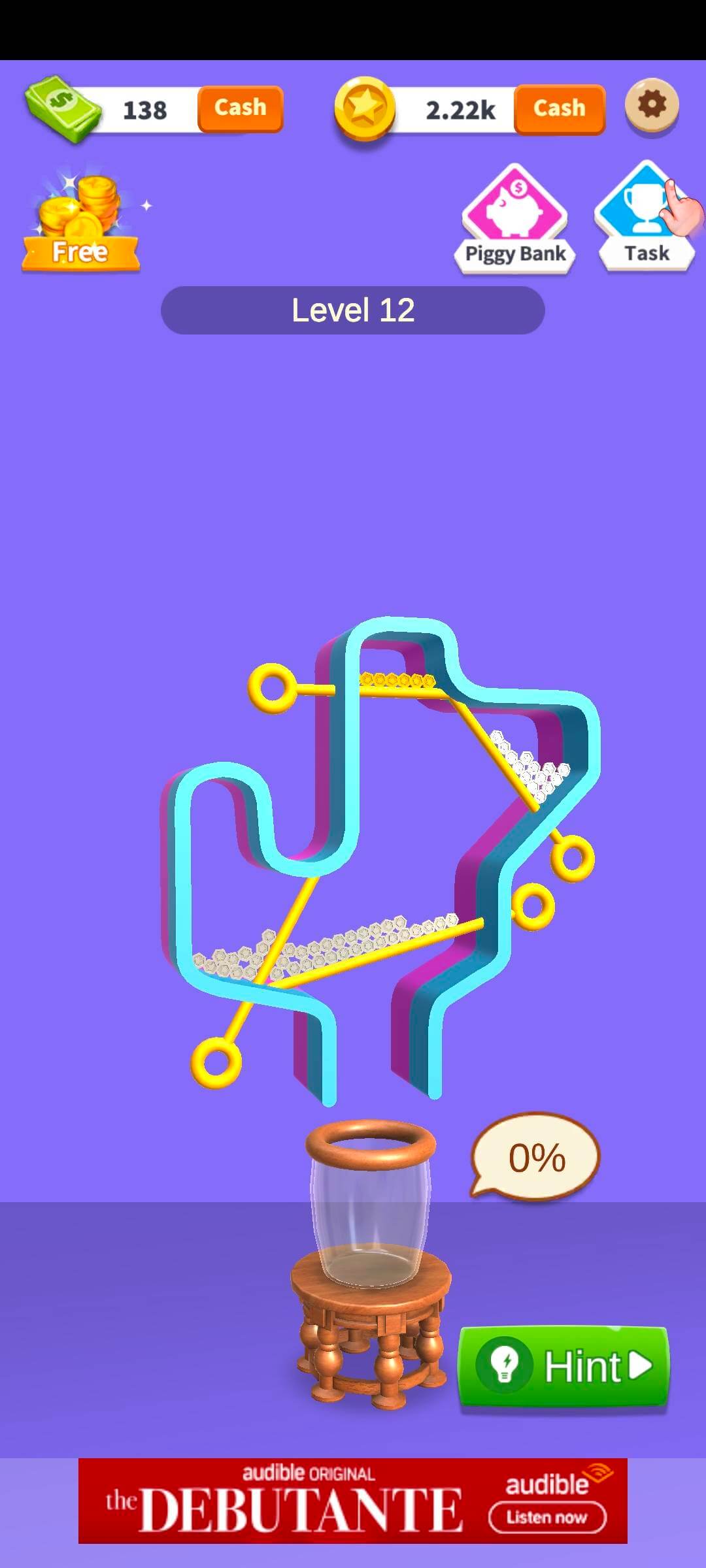Tap the bottom-left pin ring

click(x=216, y=1063)
